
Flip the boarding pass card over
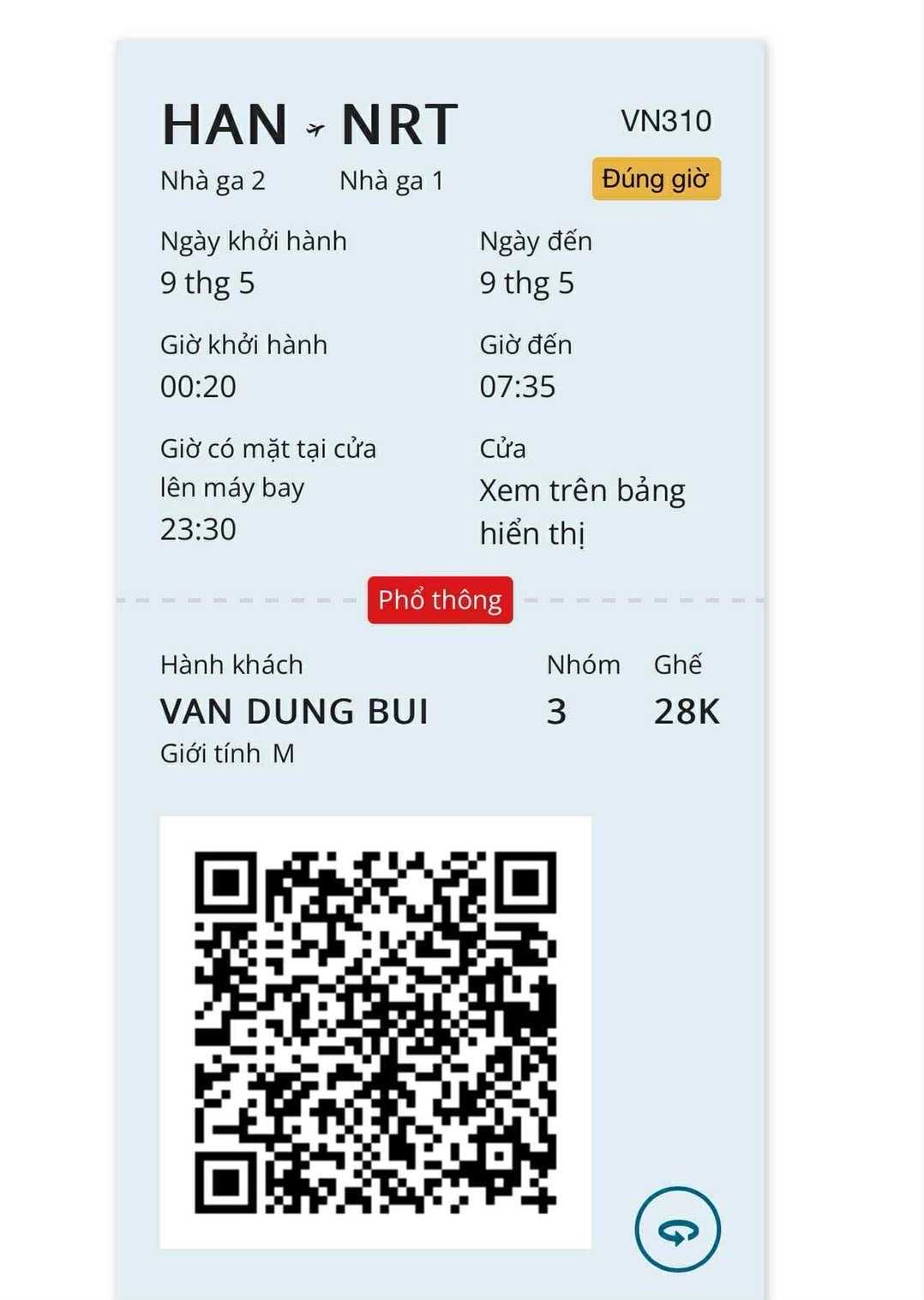(677, 1229)
